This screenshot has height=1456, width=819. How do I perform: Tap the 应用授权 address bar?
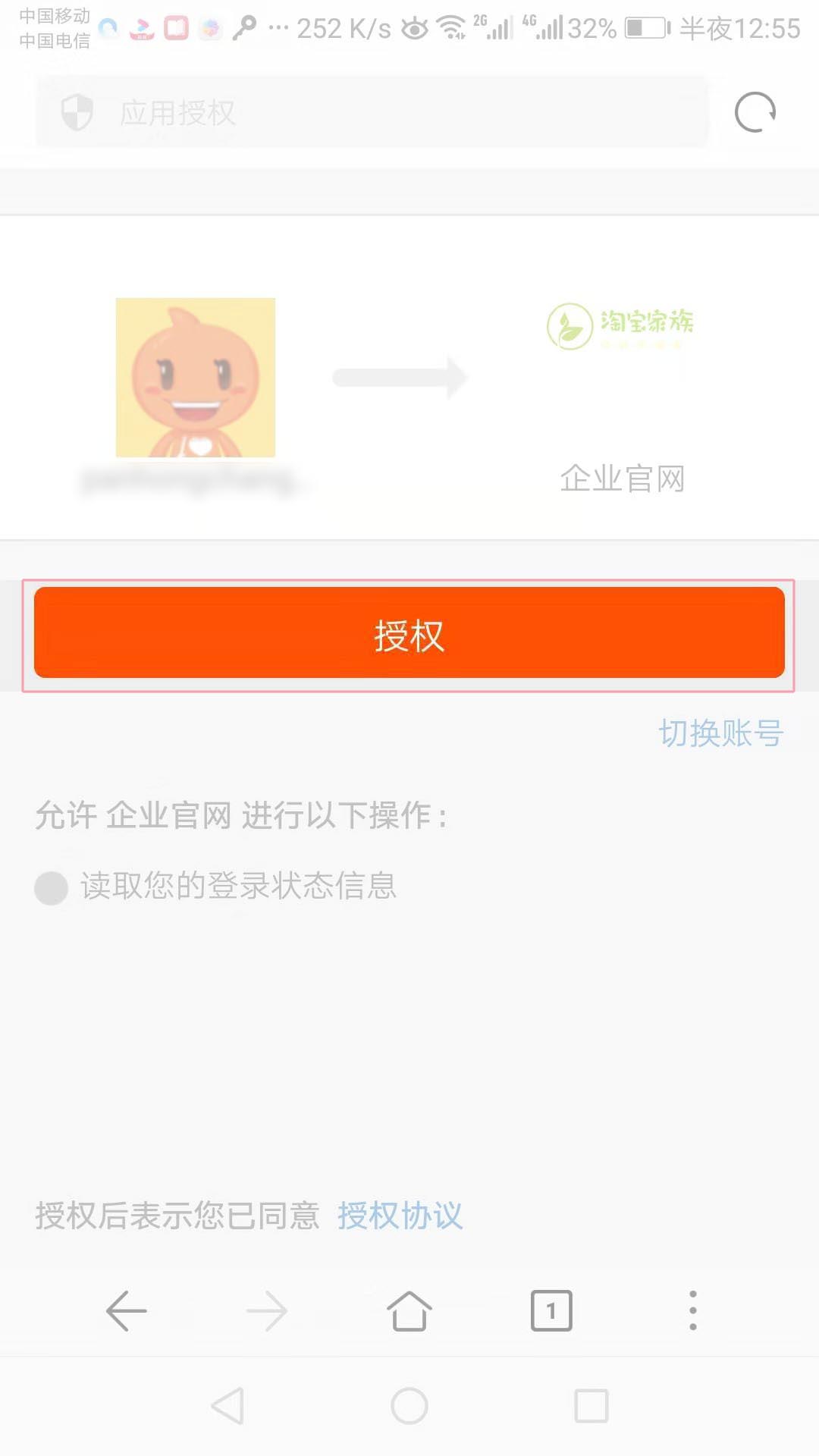[372, 112]
